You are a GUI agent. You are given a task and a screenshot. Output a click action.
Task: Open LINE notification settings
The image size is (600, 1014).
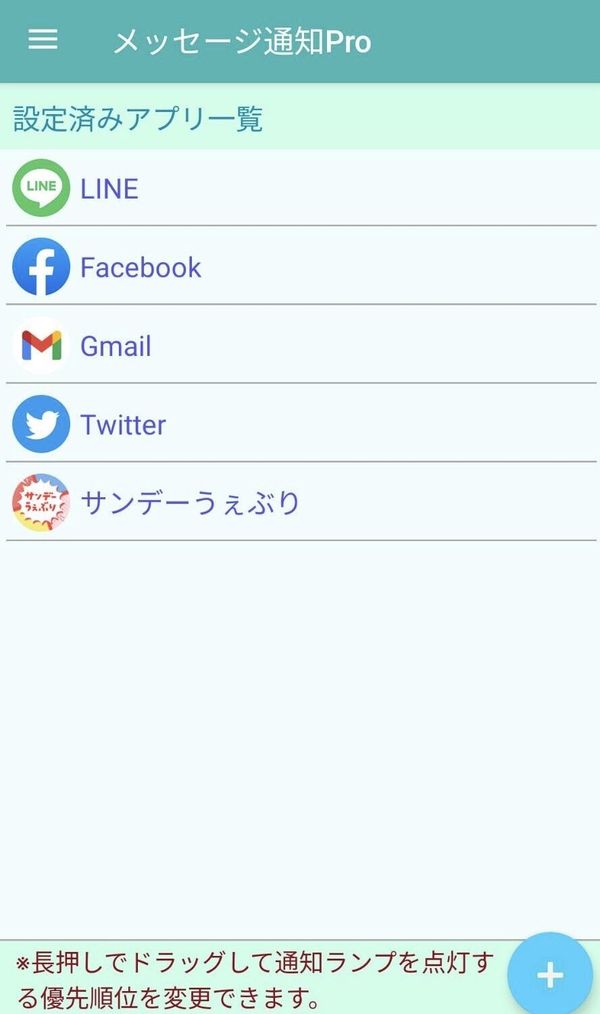[301, 188]
